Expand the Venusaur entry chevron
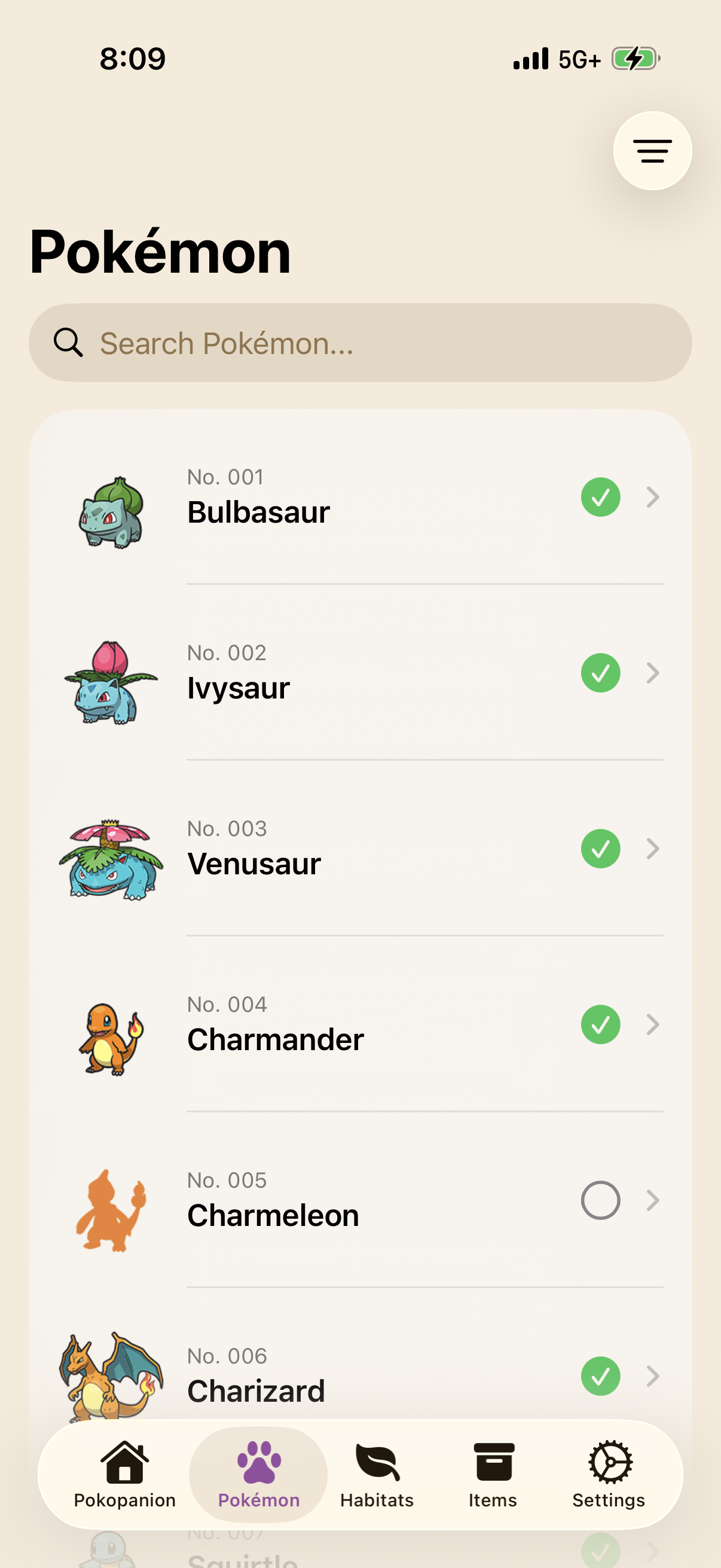Screen dimensions: 721x1568 [x=652, y=849]
